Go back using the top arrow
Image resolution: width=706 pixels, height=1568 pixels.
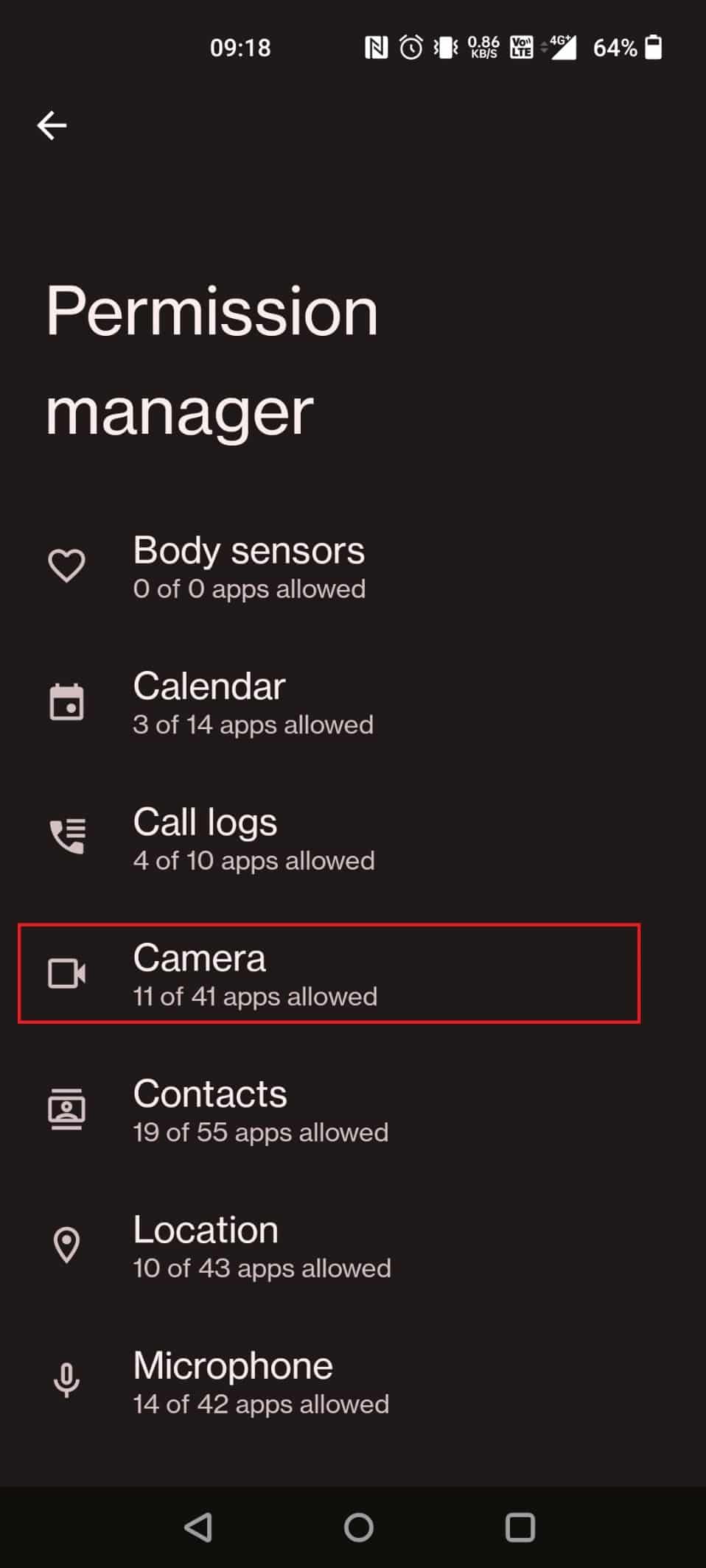click(x=52, y=125)
